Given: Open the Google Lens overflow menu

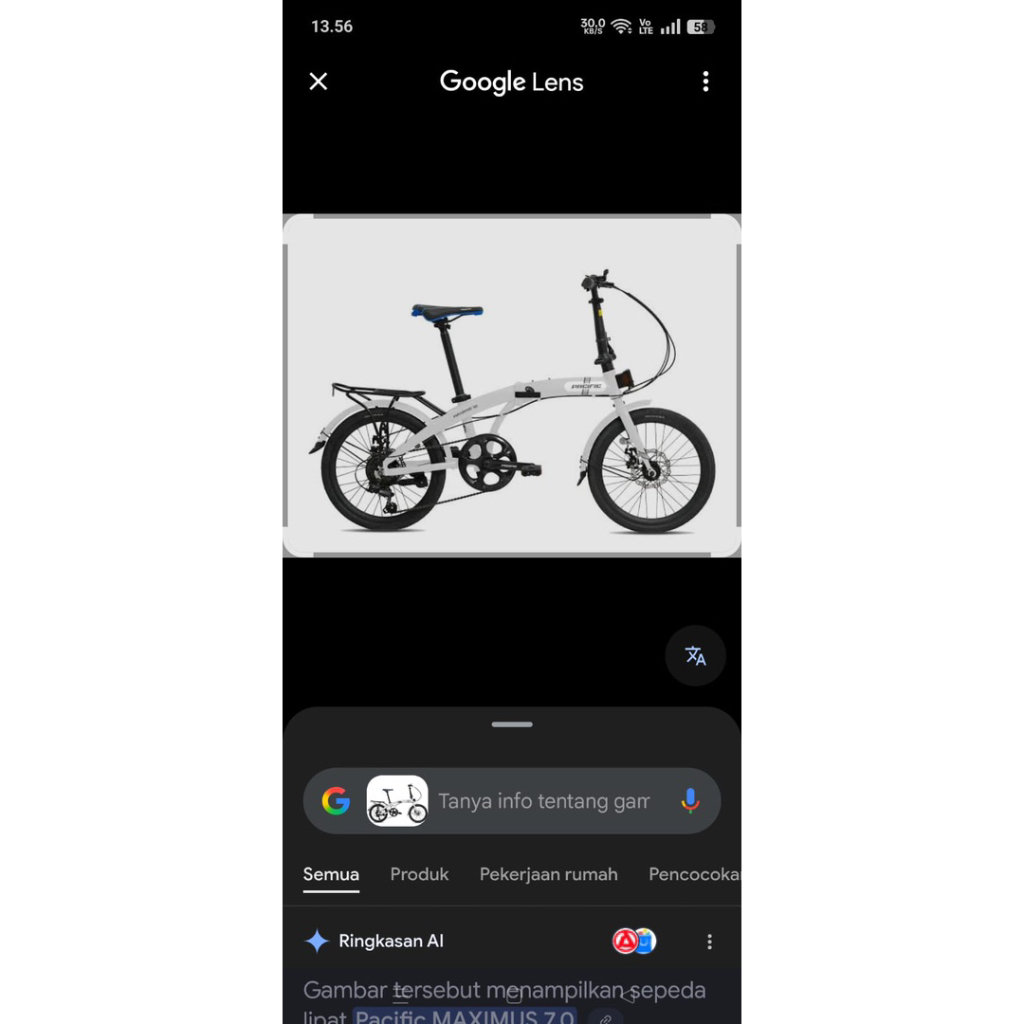Looking at the screenshot, I should tap(705, 82).
